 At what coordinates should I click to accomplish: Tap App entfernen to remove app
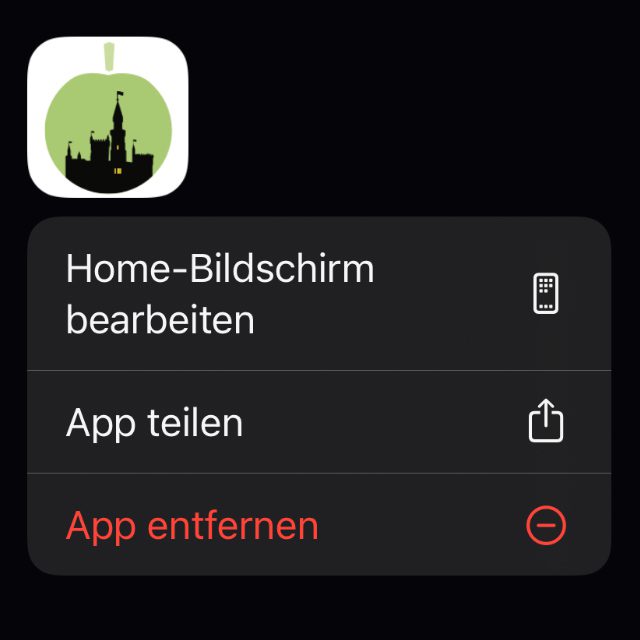click(x=318, y=525)
